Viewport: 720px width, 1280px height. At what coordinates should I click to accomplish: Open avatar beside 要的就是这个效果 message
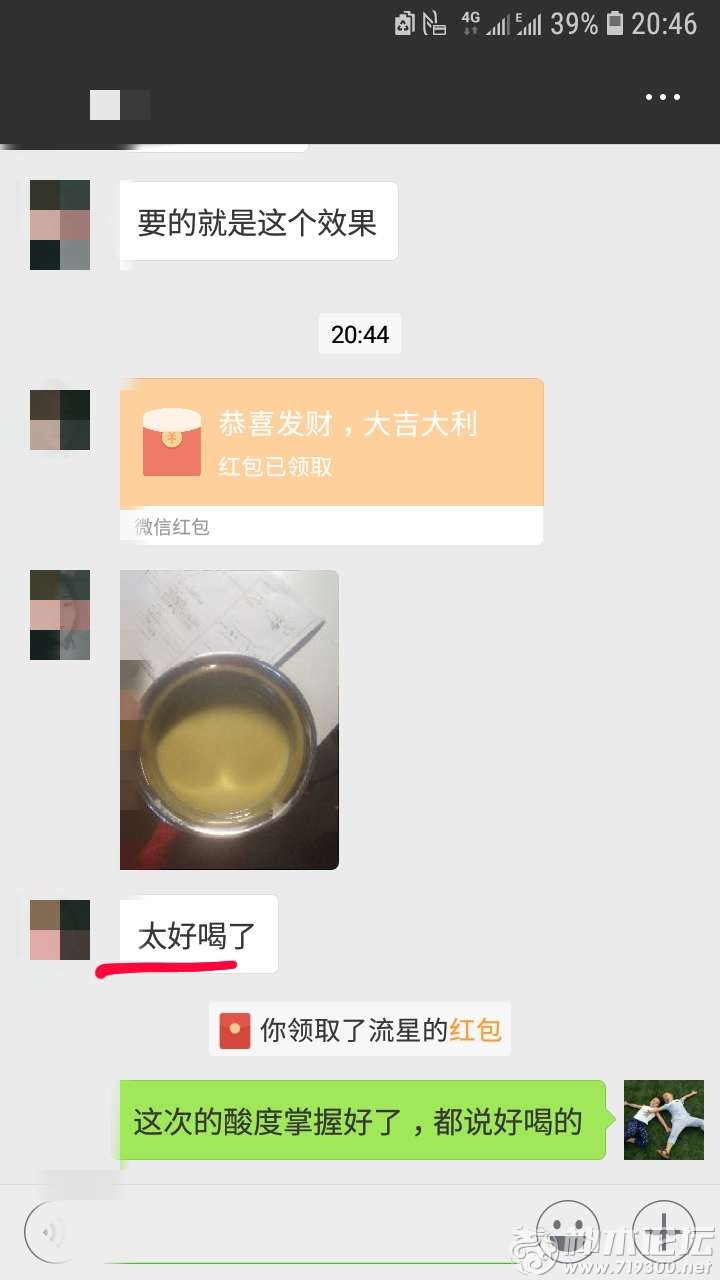tap(60, 225)
